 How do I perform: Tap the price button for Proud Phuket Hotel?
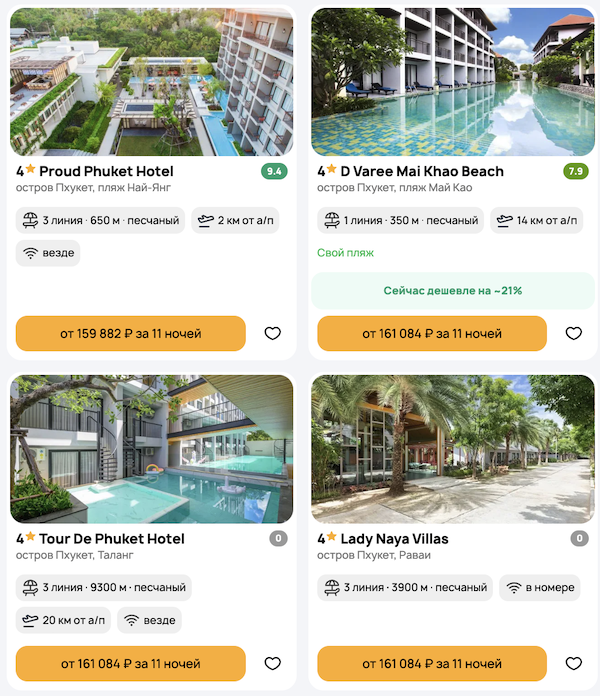tap(131, 333)
